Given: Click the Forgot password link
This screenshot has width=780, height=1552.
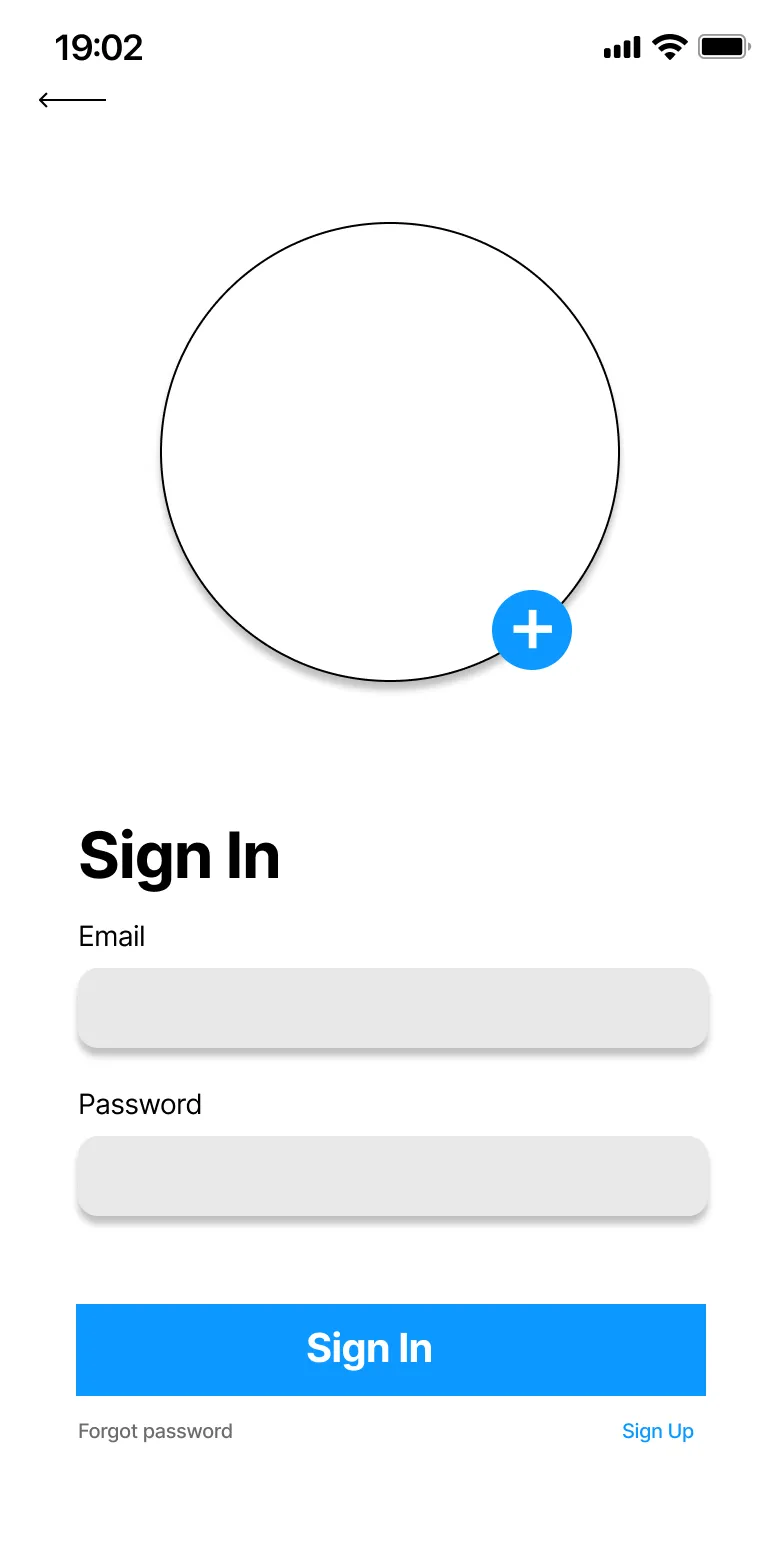Looking at the screenshot, I should tap(155, 1430).
